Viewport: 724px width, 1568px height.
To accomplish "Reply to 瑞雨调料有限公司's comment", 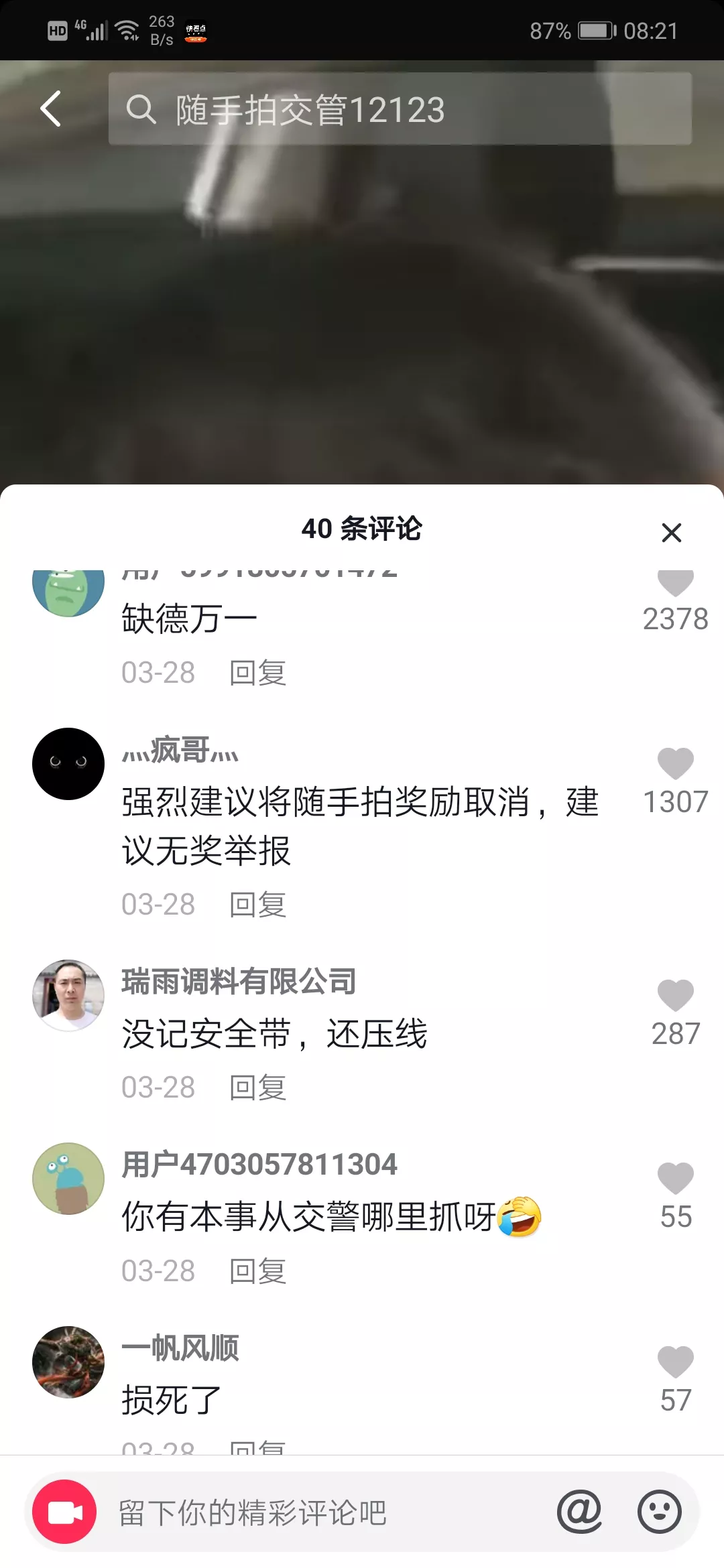I will [257, 1088].
